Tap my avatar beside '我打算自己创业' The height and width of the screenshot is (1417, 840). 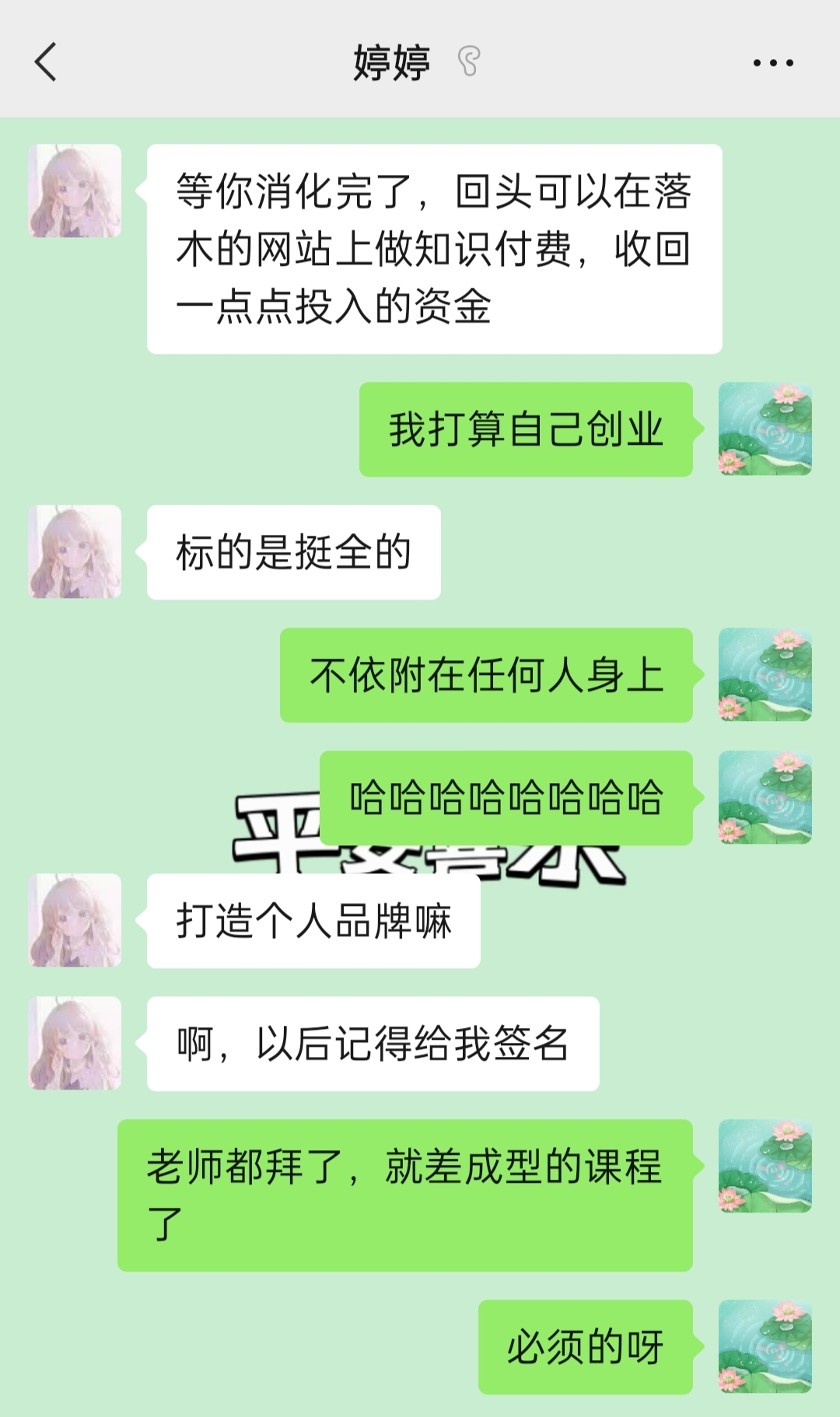pyautogui.click(x=765, y=429)
